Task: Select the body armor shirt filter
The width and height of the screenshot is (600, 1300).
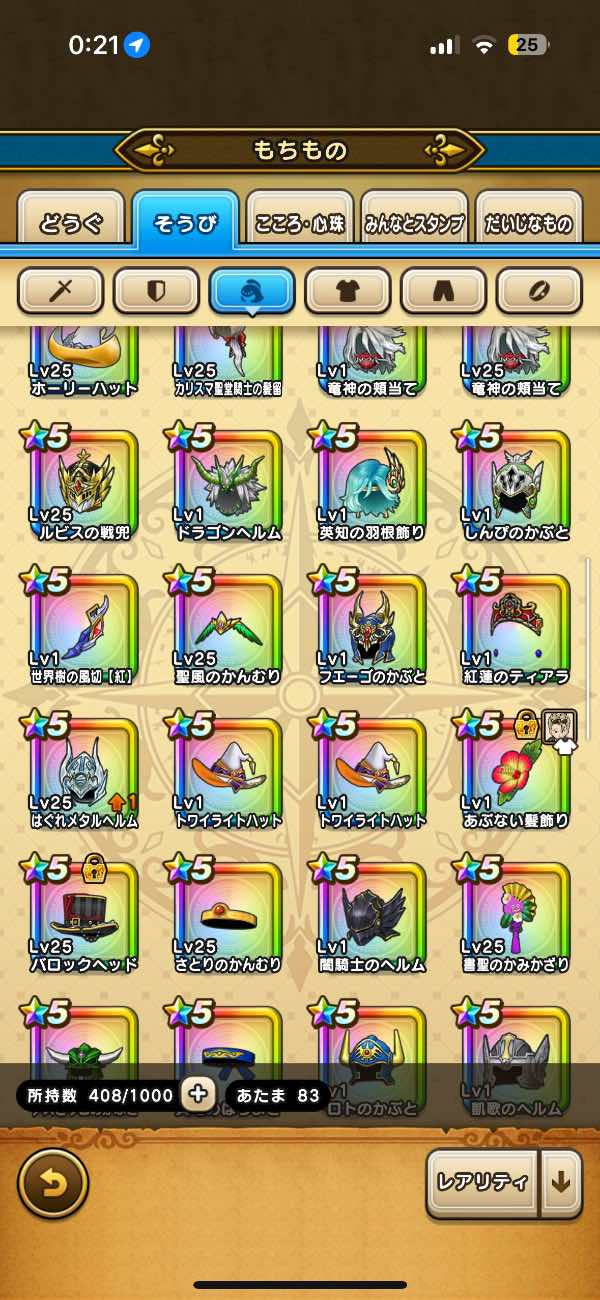Action: [348, 291]
